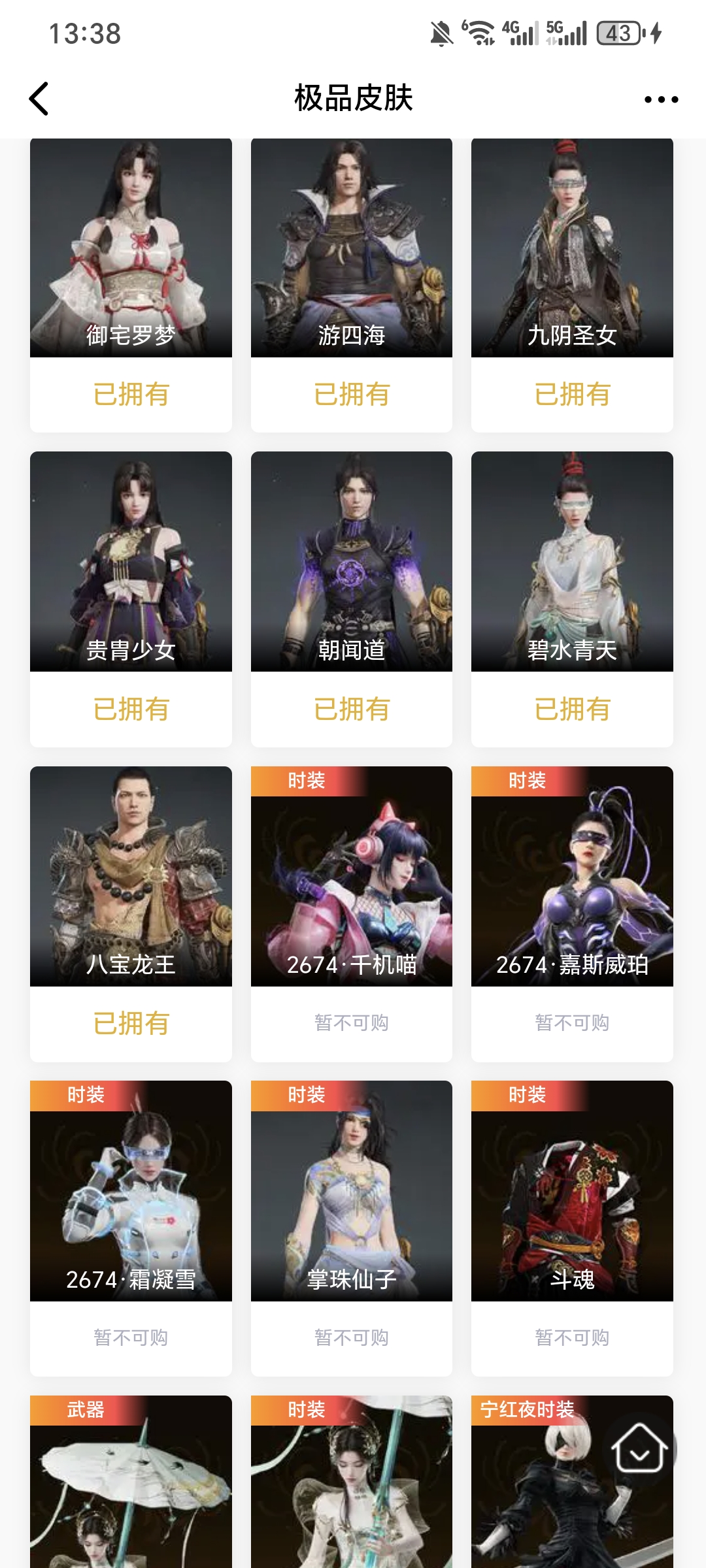706x1568 pixels.
Task: View the 2674·千机喵 outfit
Action: (352, 877)
